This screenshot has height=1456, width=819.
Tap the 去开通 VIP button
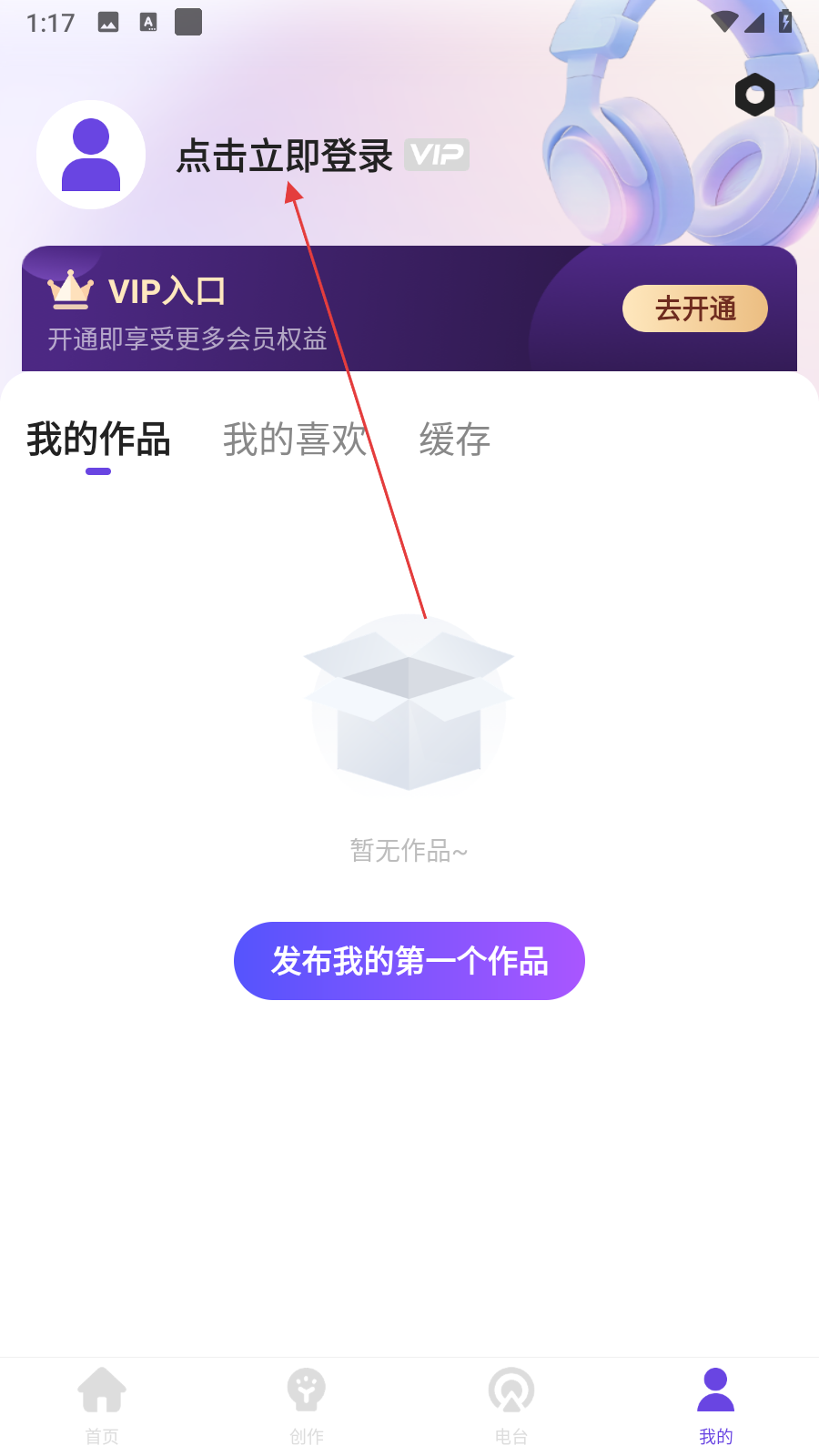[x=694, y=308]
